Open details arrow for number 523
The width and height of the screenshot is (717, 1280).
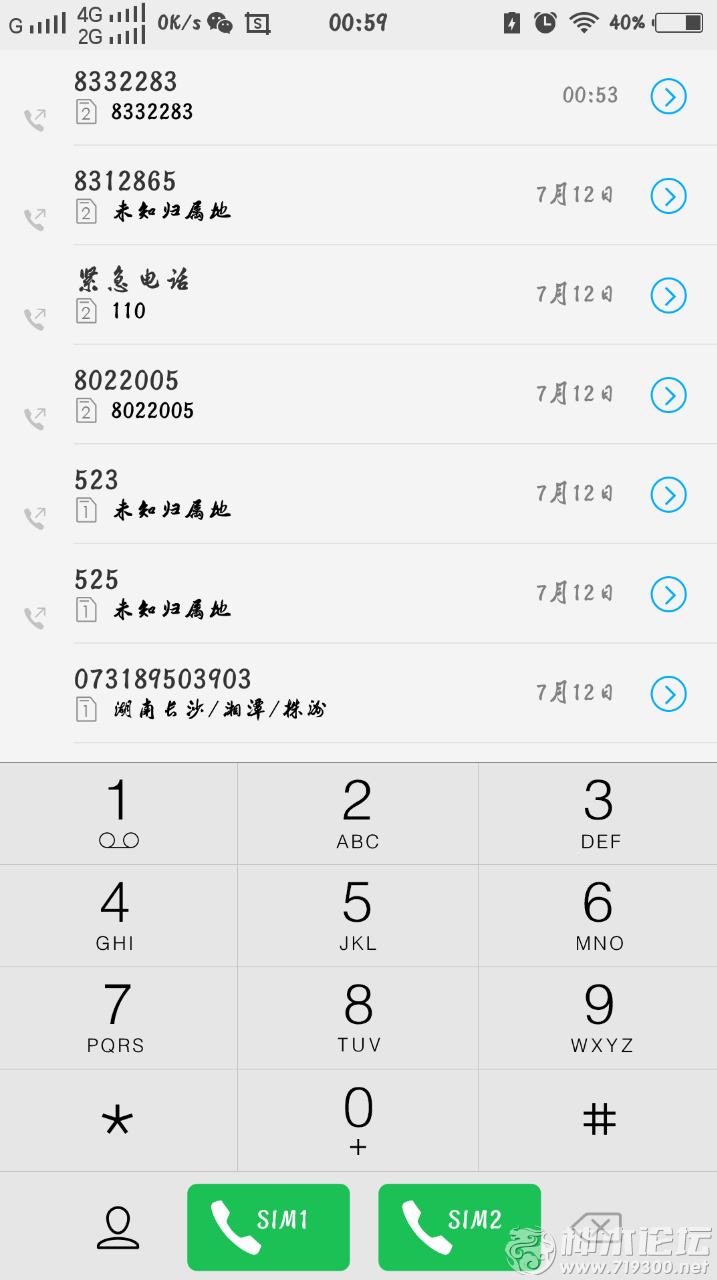[x=669, y=494]
